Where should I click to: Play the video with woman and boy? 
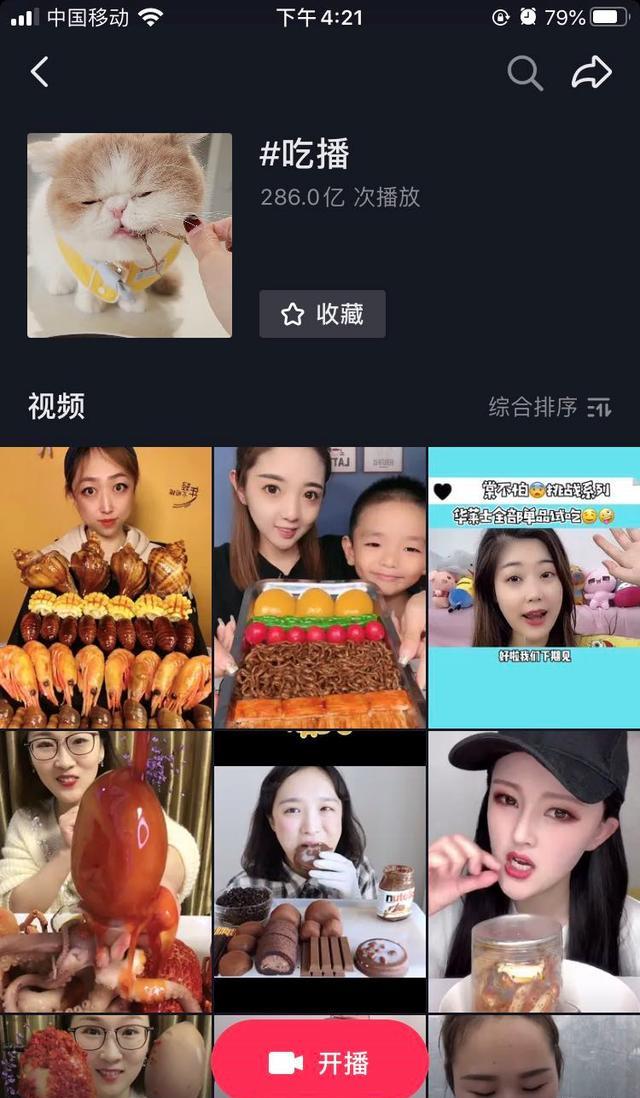[319, 587]
